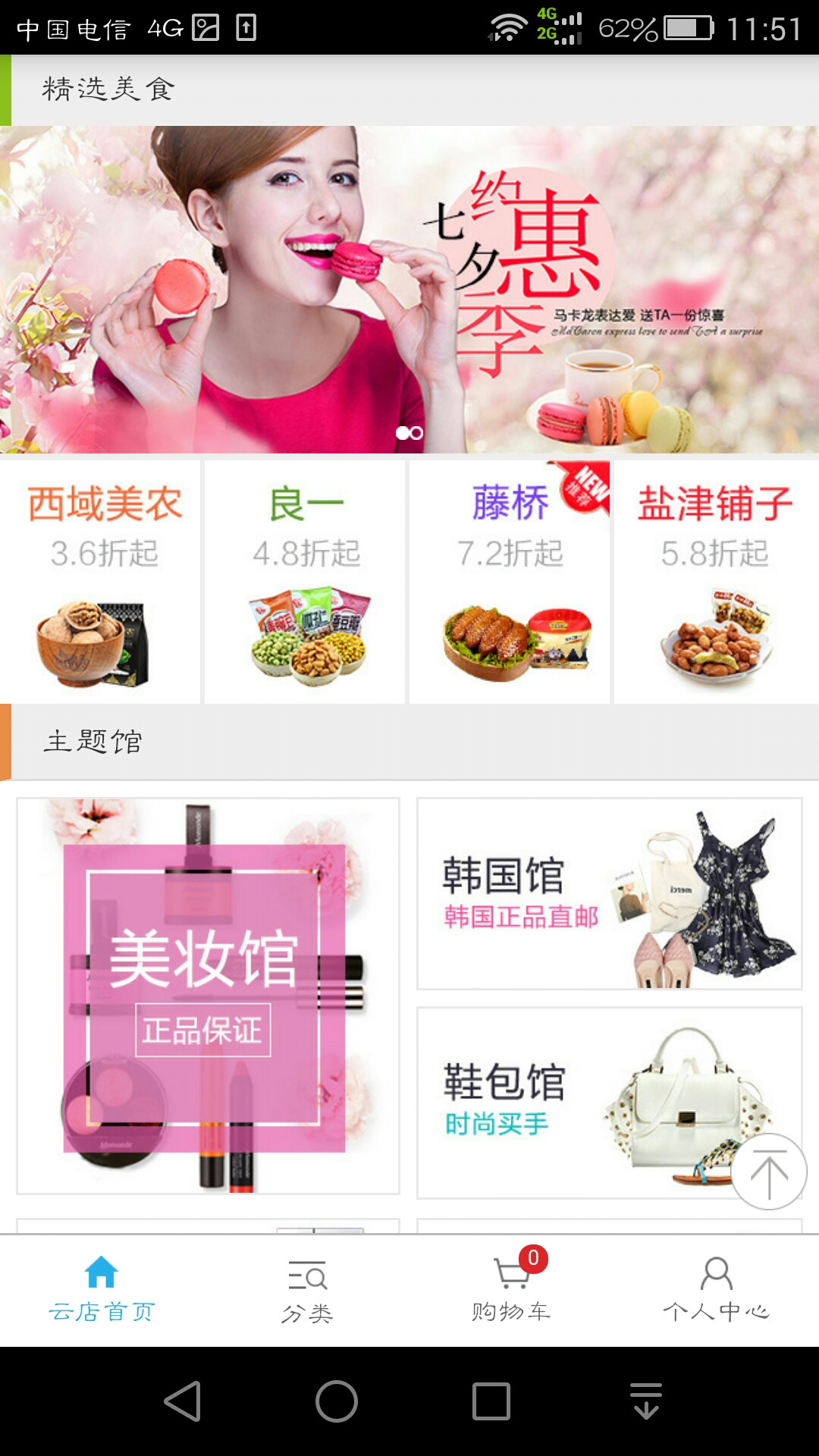Enter the 美妆馆 theme hall

point(208,996)
